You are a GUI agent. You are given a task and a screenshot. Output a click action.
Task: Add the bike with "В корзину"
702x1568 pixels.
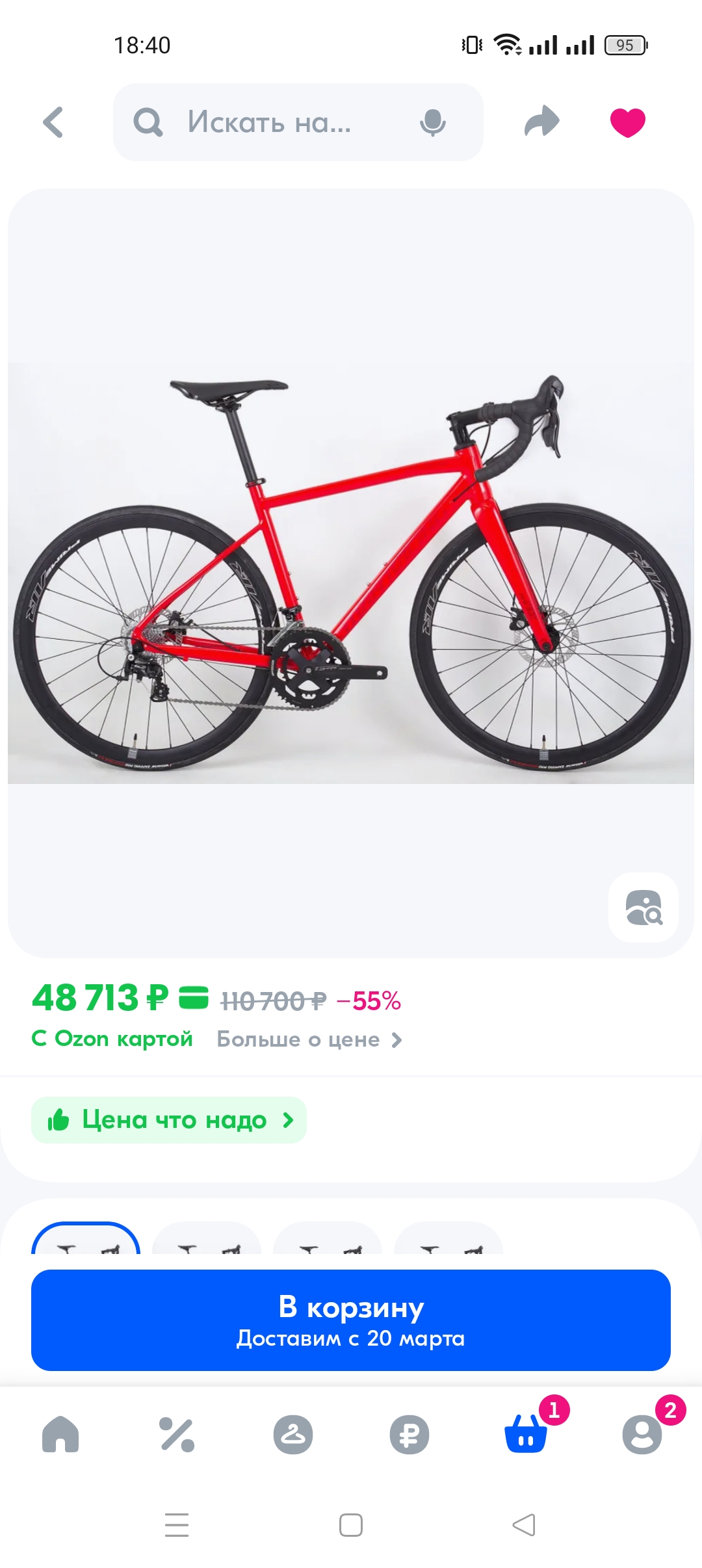tap(351, 1320)
